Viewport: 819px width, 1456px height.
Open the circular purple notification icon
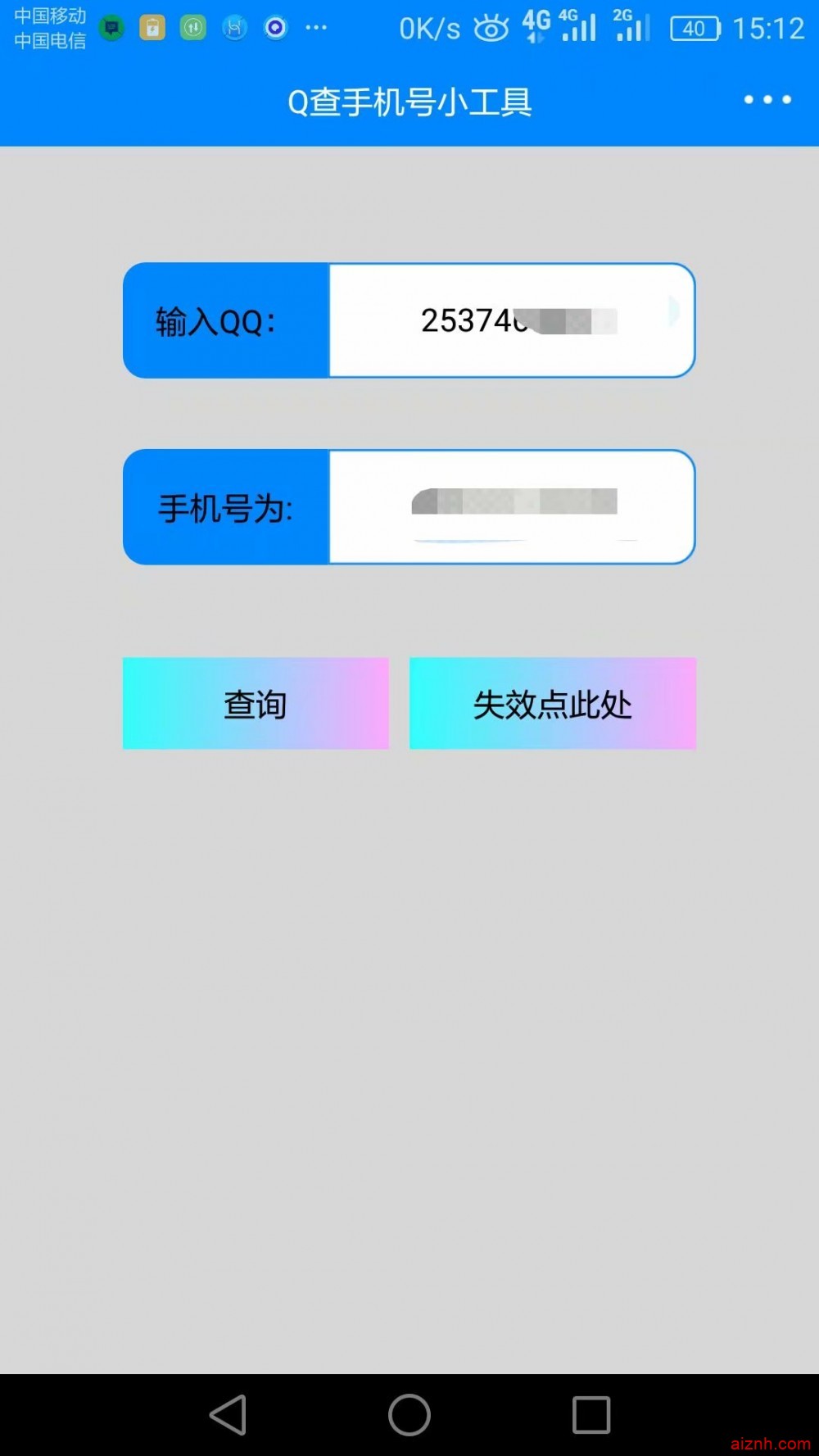pyautogui.click(x=275, y=27)
